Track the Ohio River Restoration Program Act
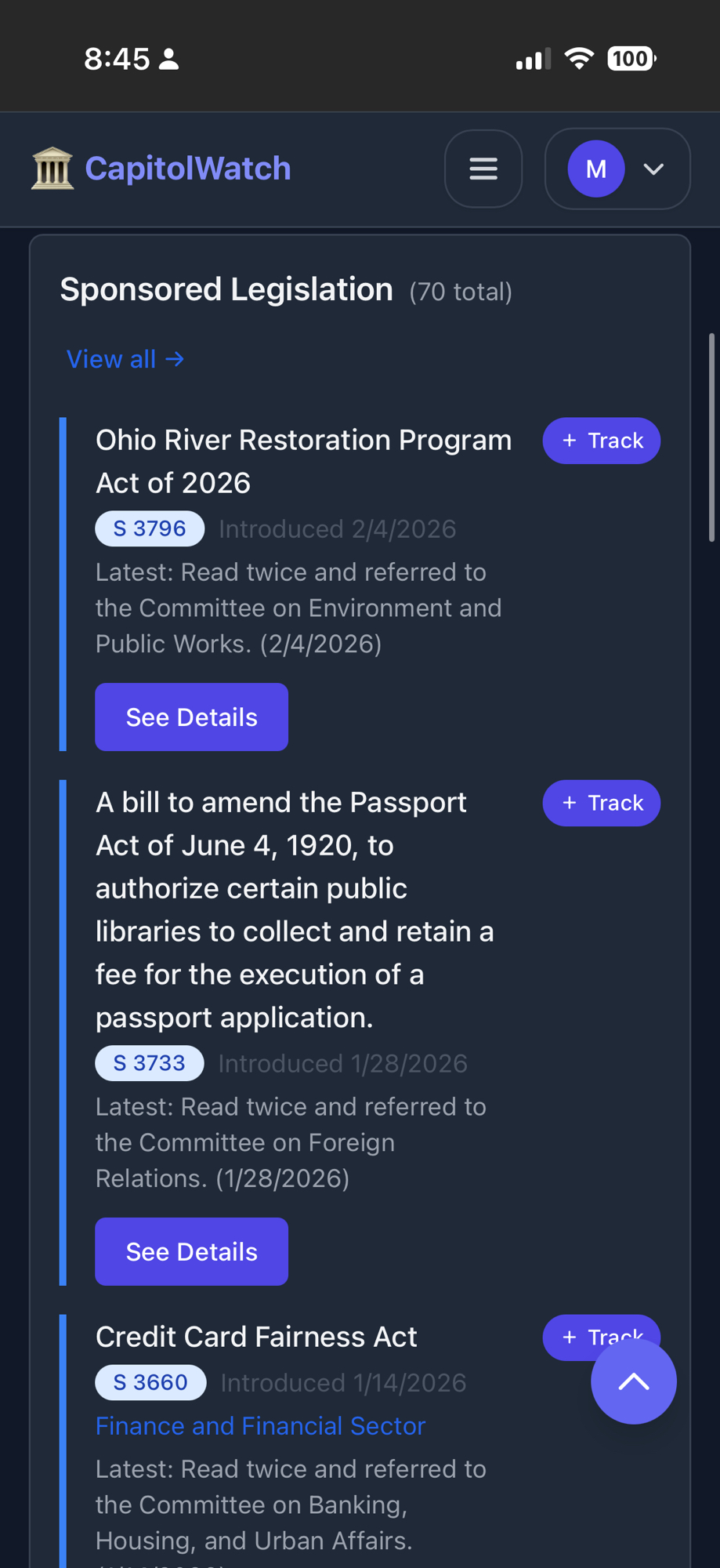Image resolution: width=720 pixels, height=1568 pixels. (601, 441)
